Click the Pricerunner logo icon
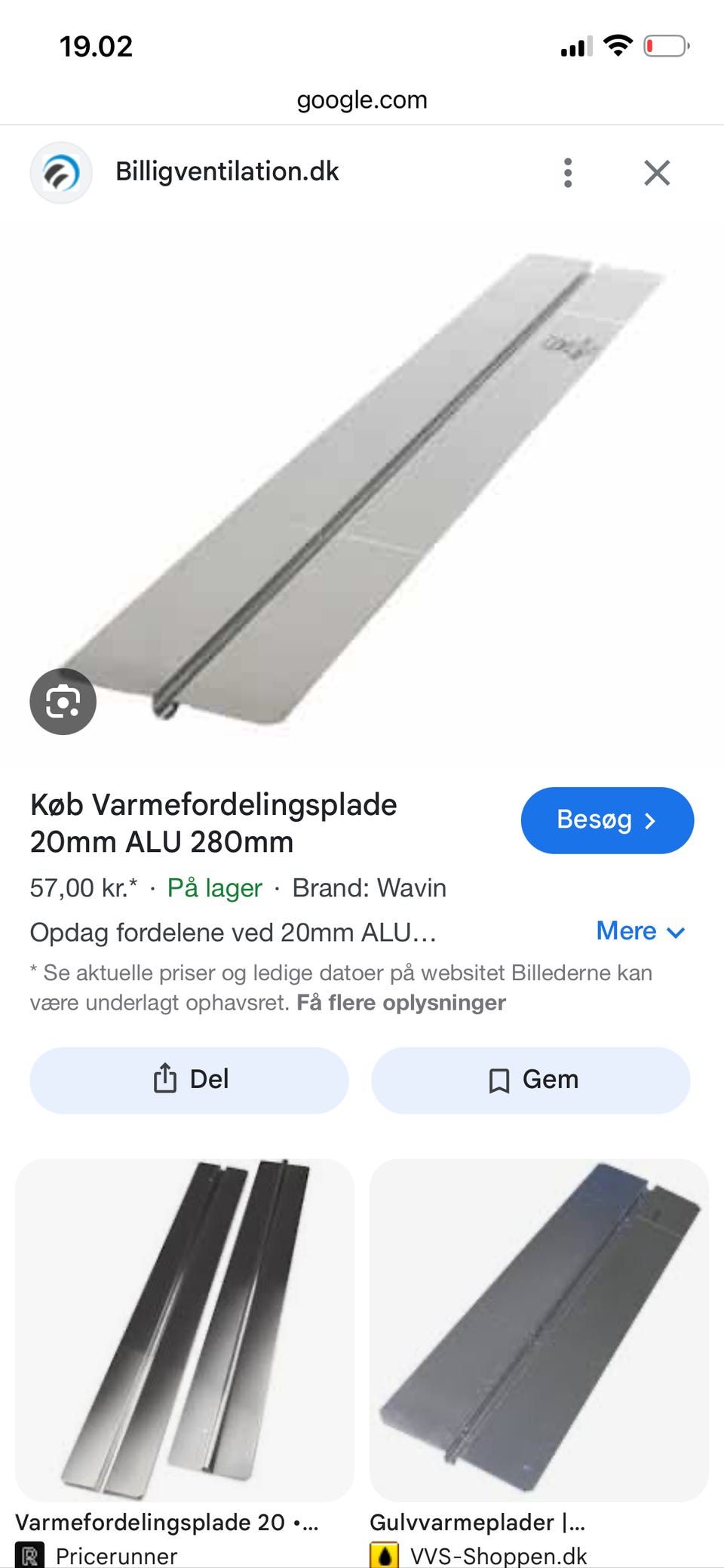This screenshot has height=1568, width=724. (31, 1556)
